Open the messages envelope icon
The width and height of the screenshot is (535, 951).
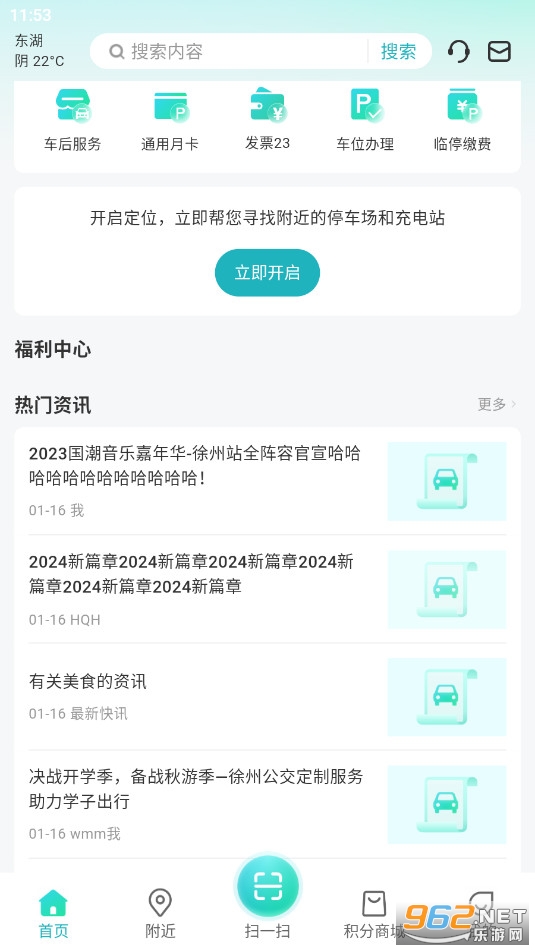point(499,52)
